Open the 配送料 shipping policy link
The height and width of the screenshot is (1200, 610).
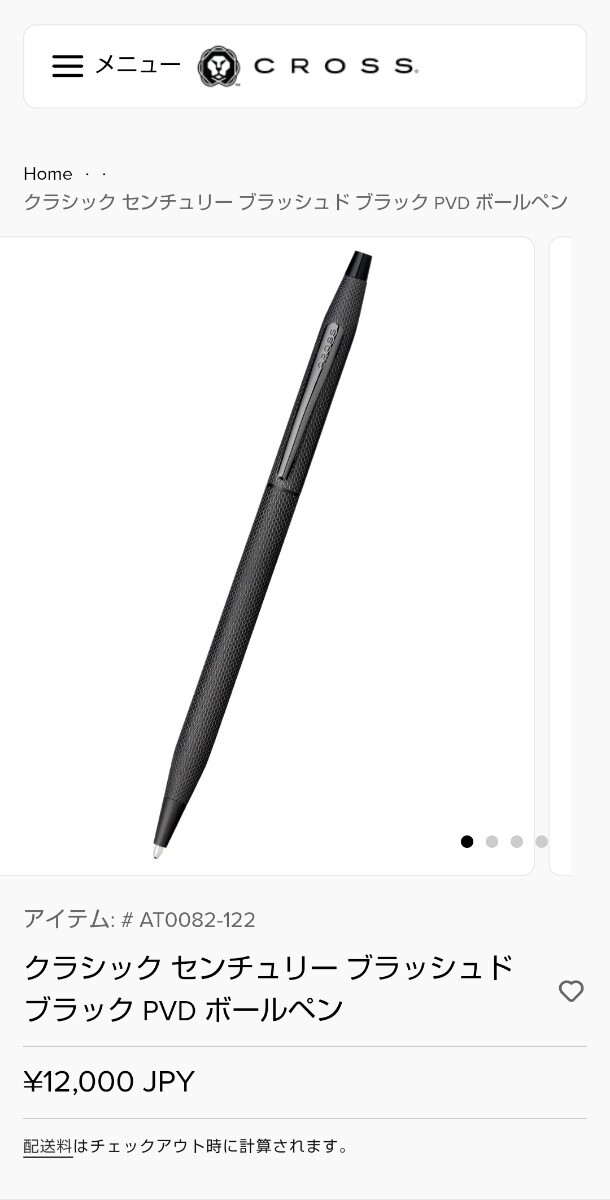(x=48, y=1146)
